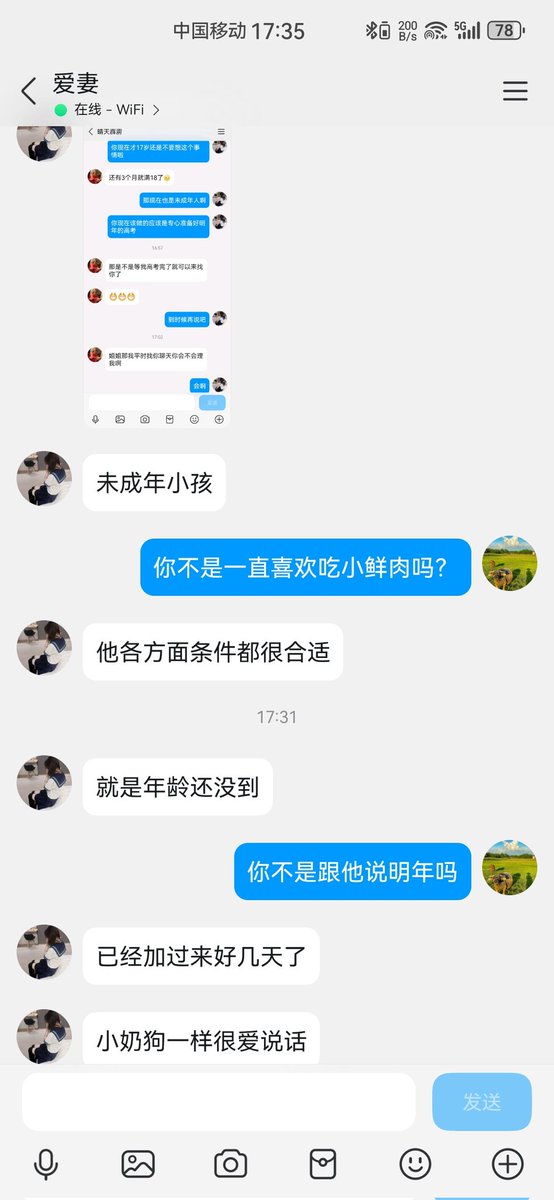Open the shared chat screenshot image

pos(155,277)
